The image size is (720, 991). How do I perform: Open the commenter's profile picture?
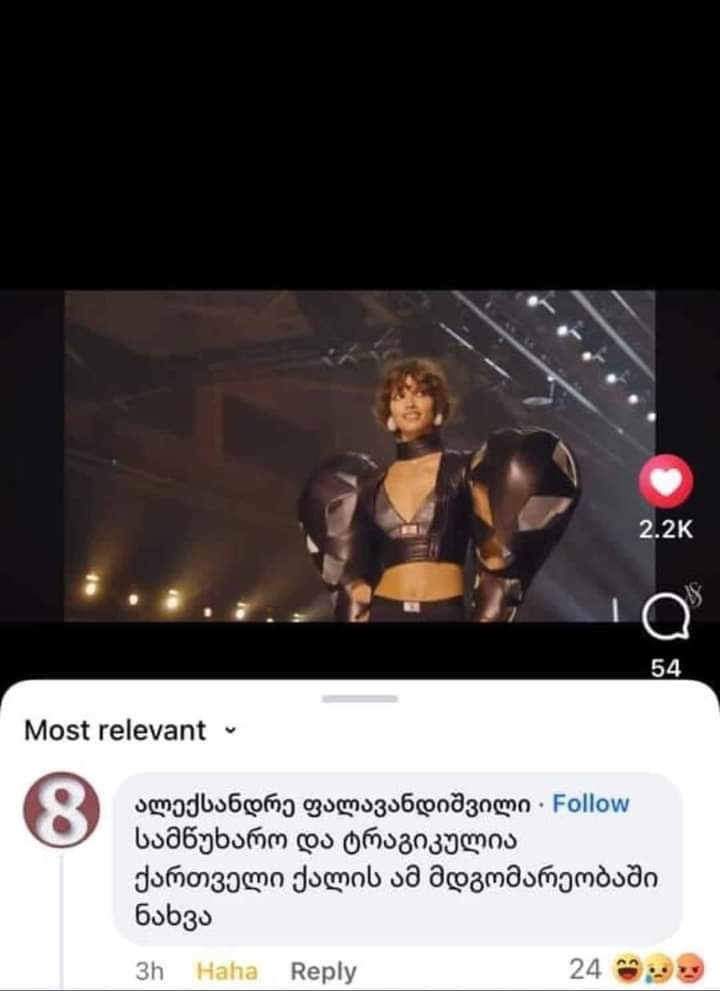tap(61, 810)
